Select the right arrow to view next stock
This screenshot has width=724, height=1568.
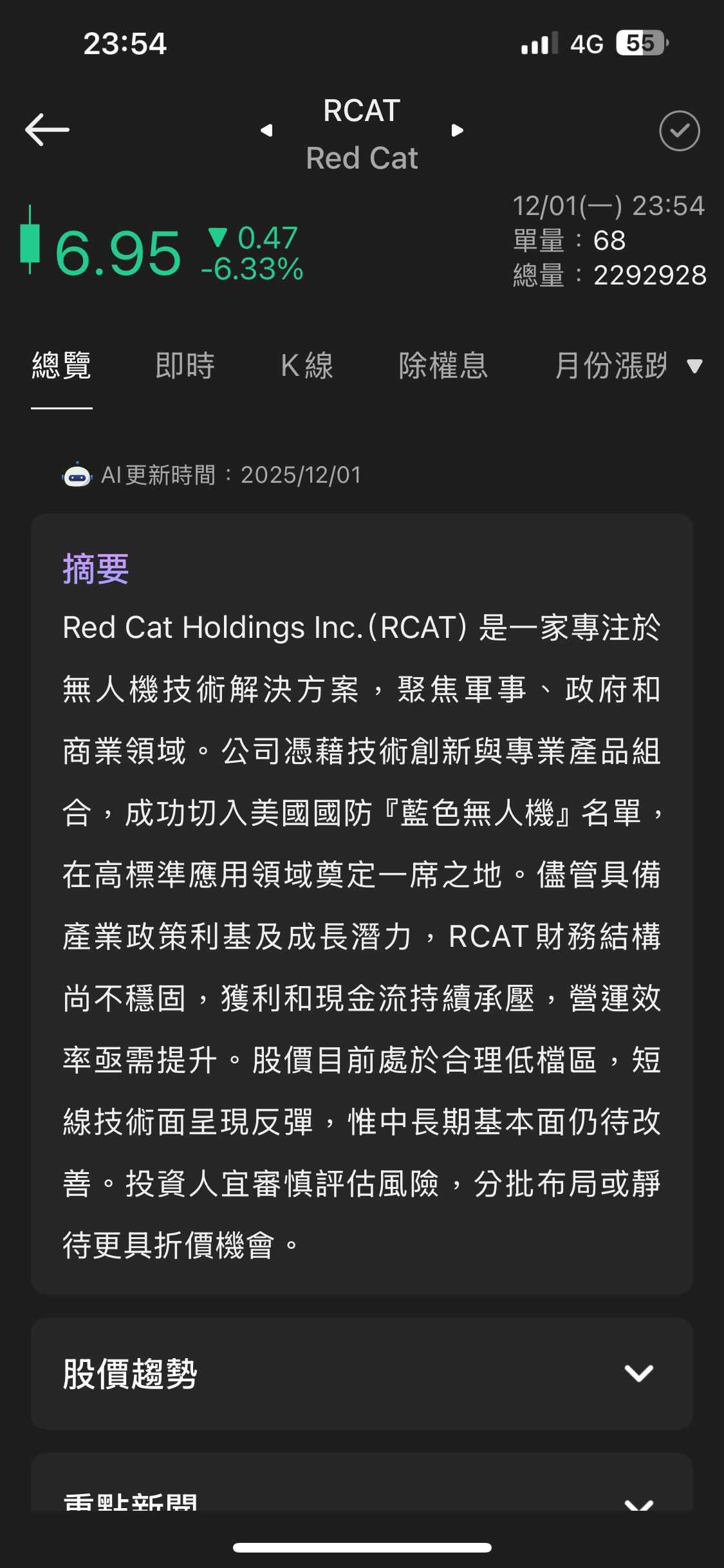[x=457, y=129]
